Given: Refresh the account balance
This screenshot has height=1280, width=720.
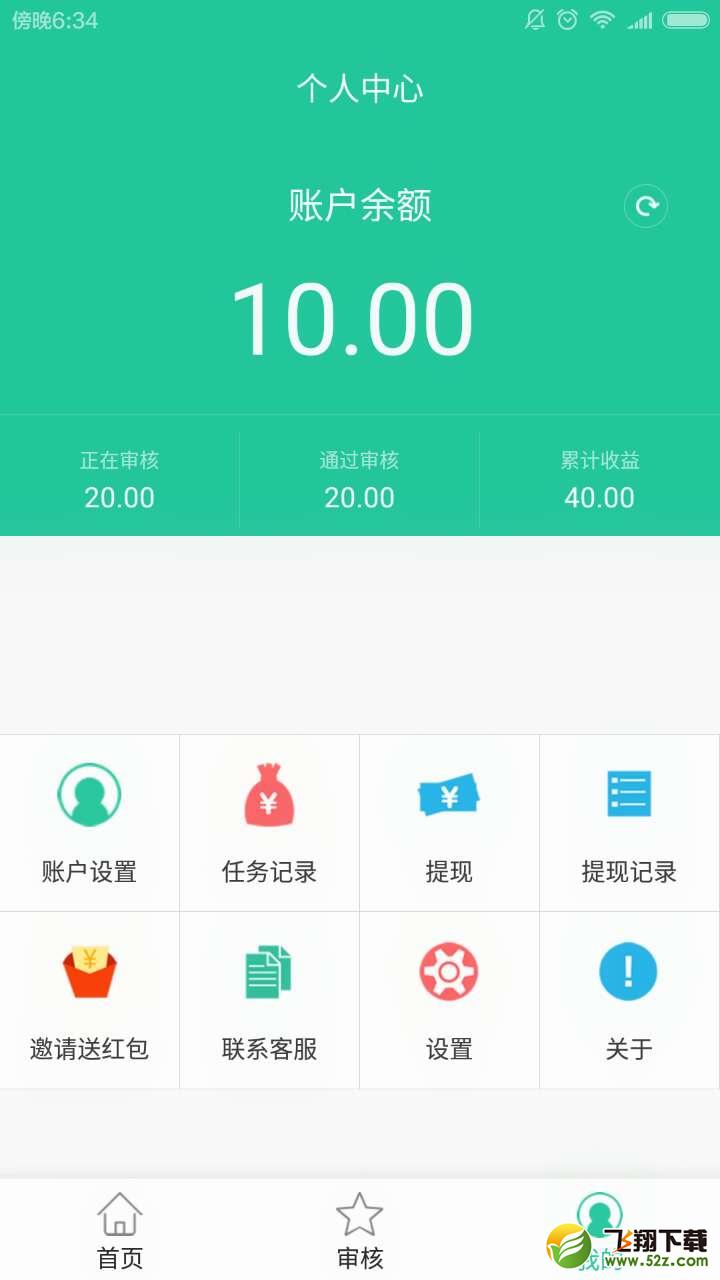Looking at the screenshot, I should tap(646, 206).
